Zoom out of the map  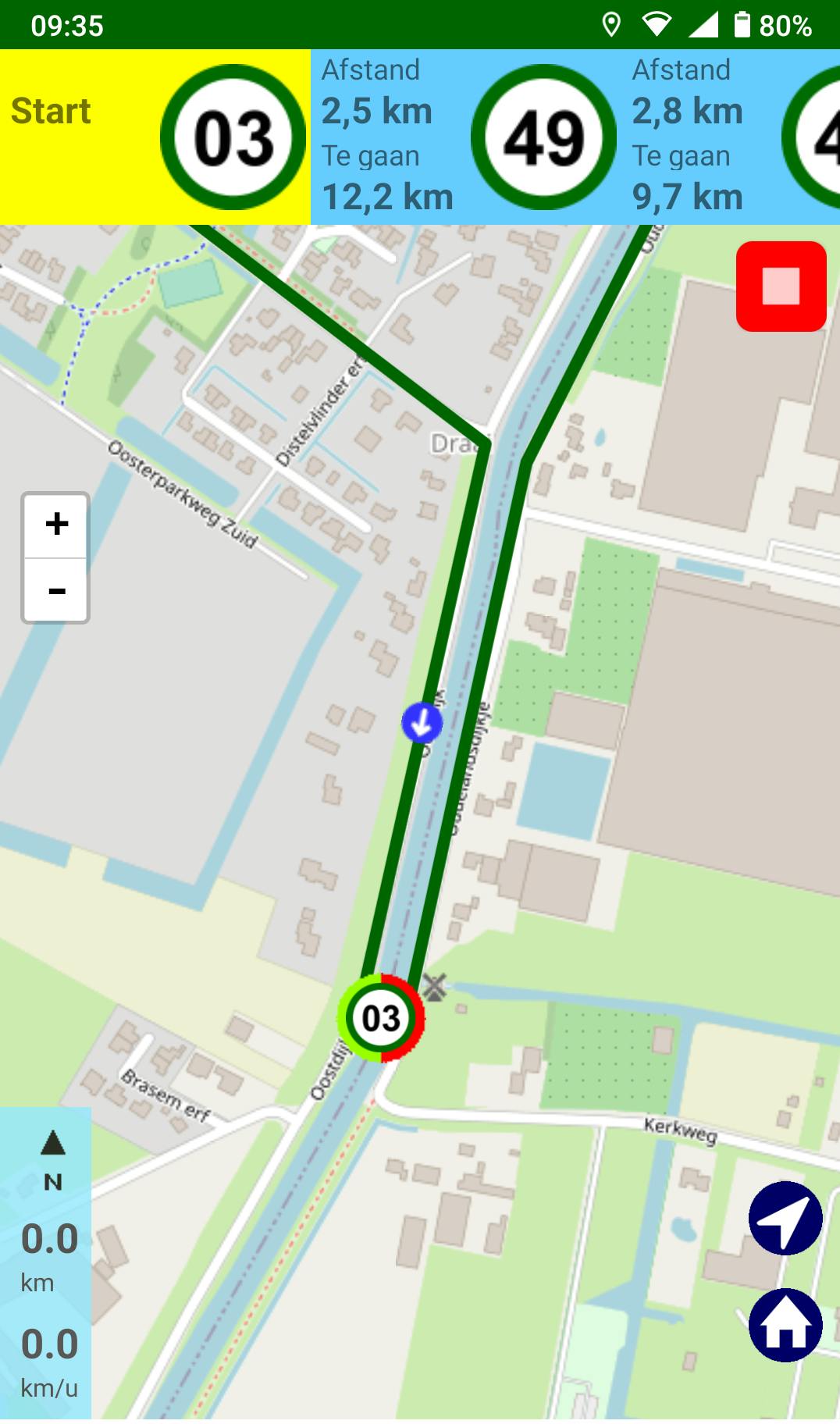[x=55, y=591]
